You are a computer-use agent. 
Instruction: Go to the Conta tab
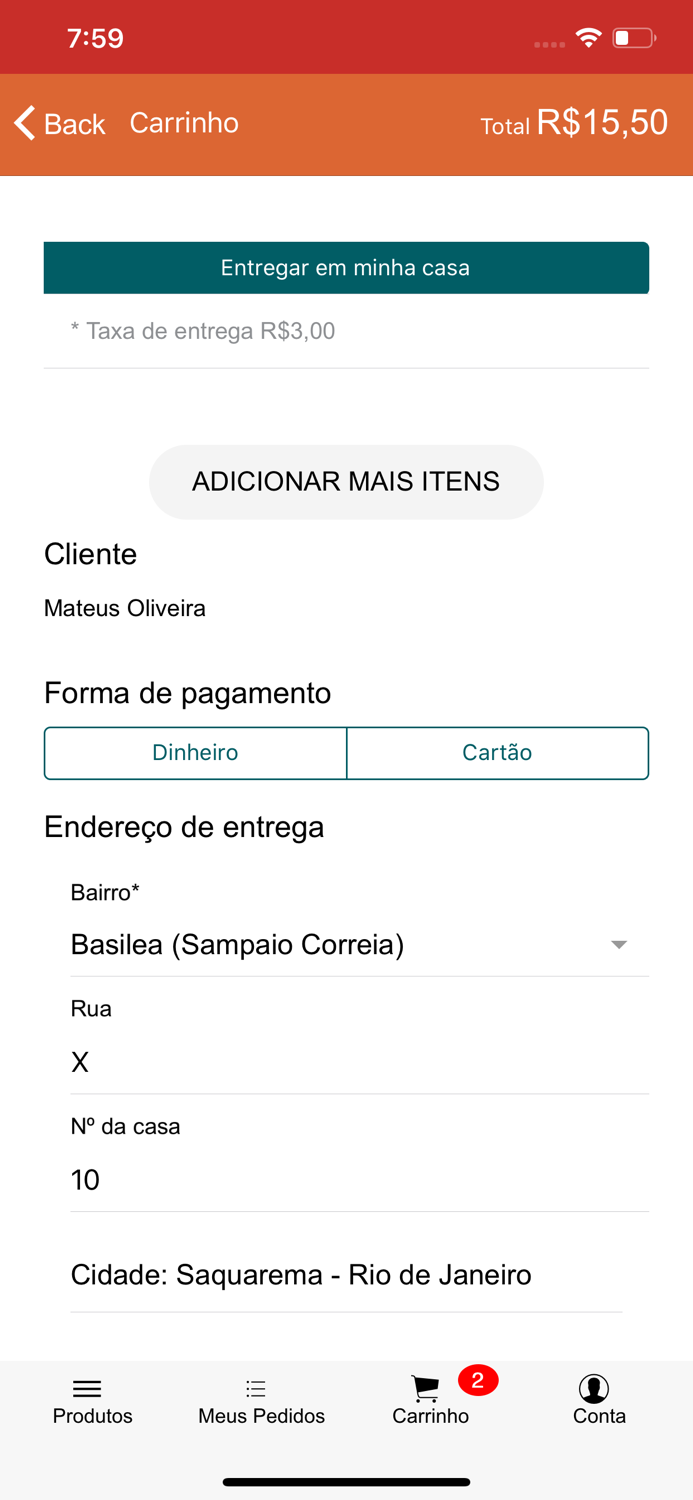coord(599,1401)
